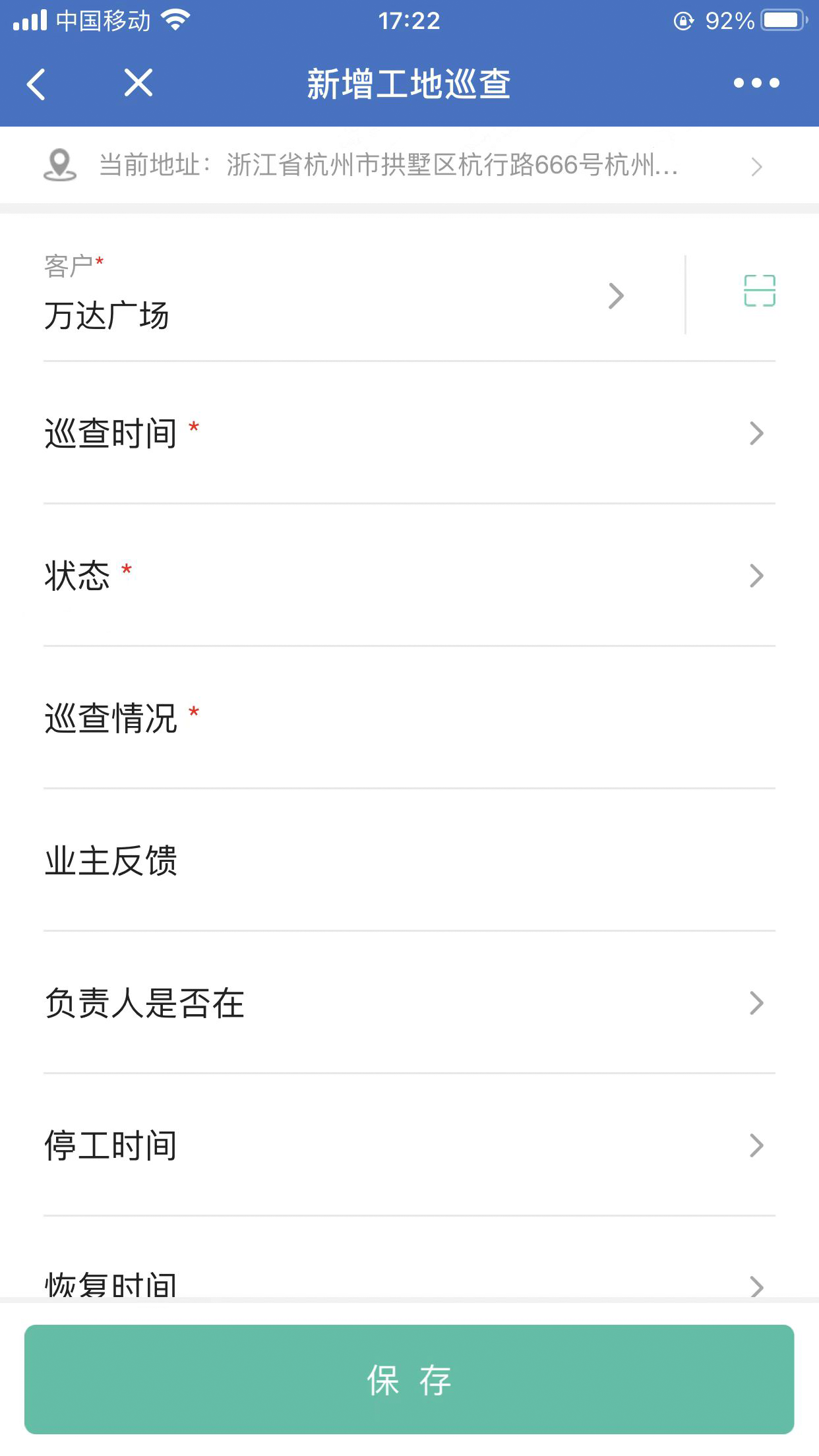Choose a 状态 status option
The height and width of the screenshot is (1456, 819).
tap(409, 576)
